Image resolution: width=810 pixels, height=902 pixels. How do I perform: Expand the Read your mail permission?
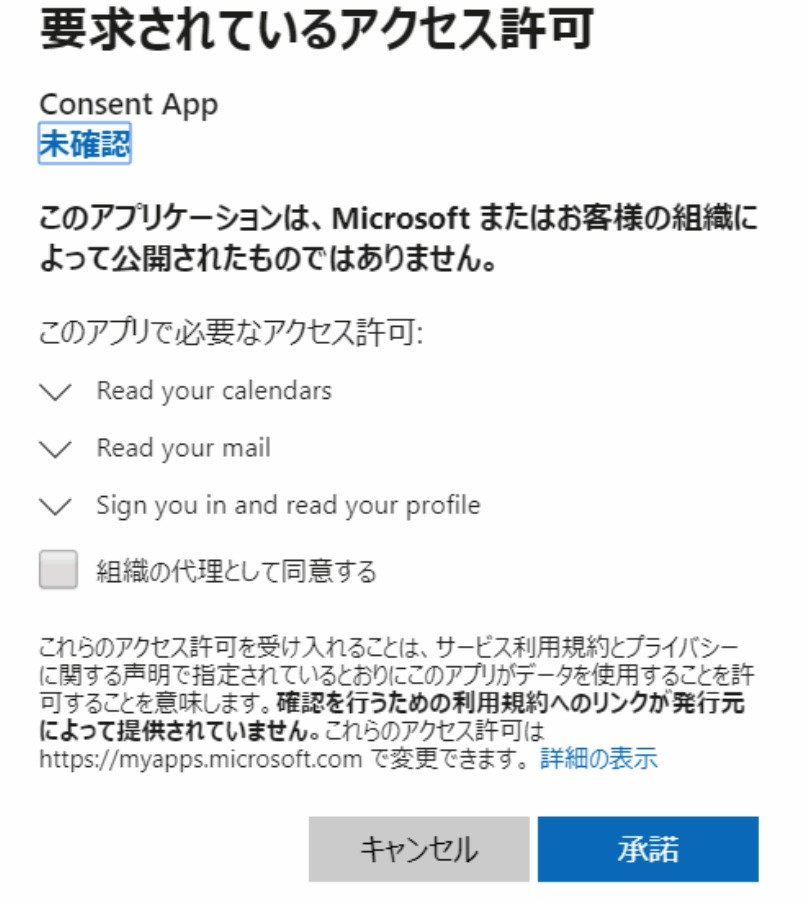pos(59,449)
